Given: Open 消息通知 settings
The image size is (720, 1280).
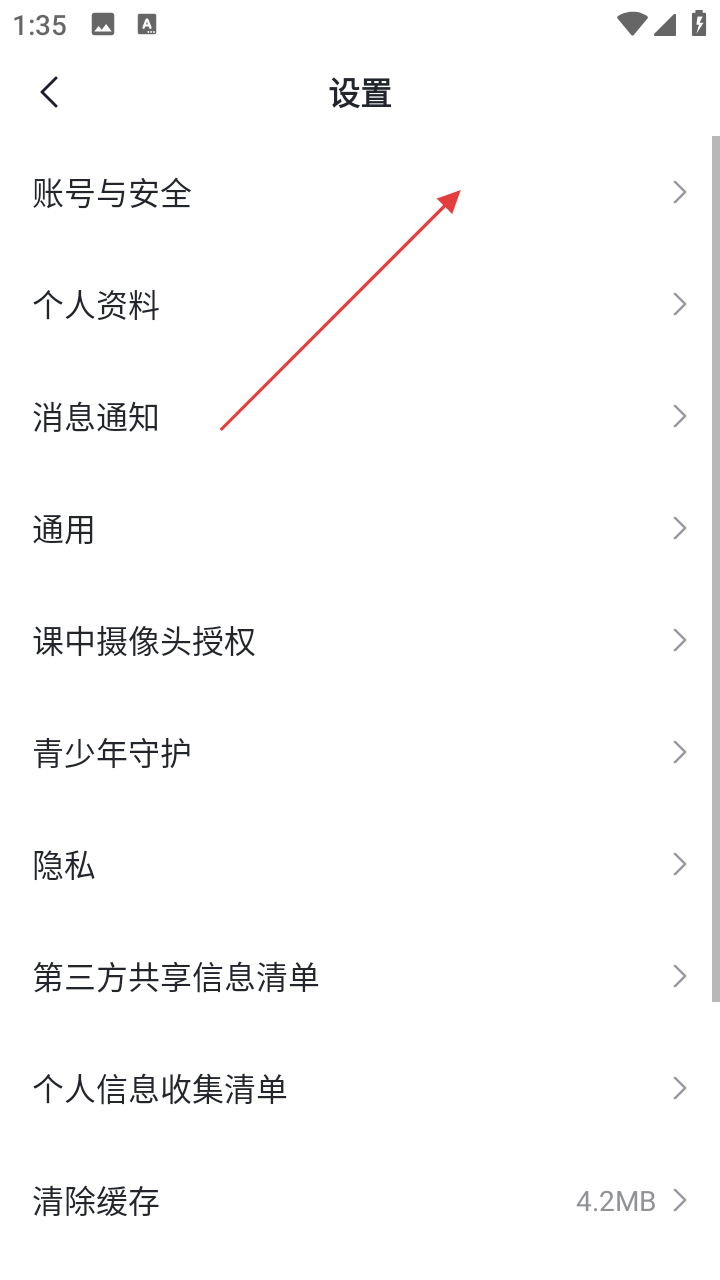Looking at the screenshot, I should tap(96, 417).
